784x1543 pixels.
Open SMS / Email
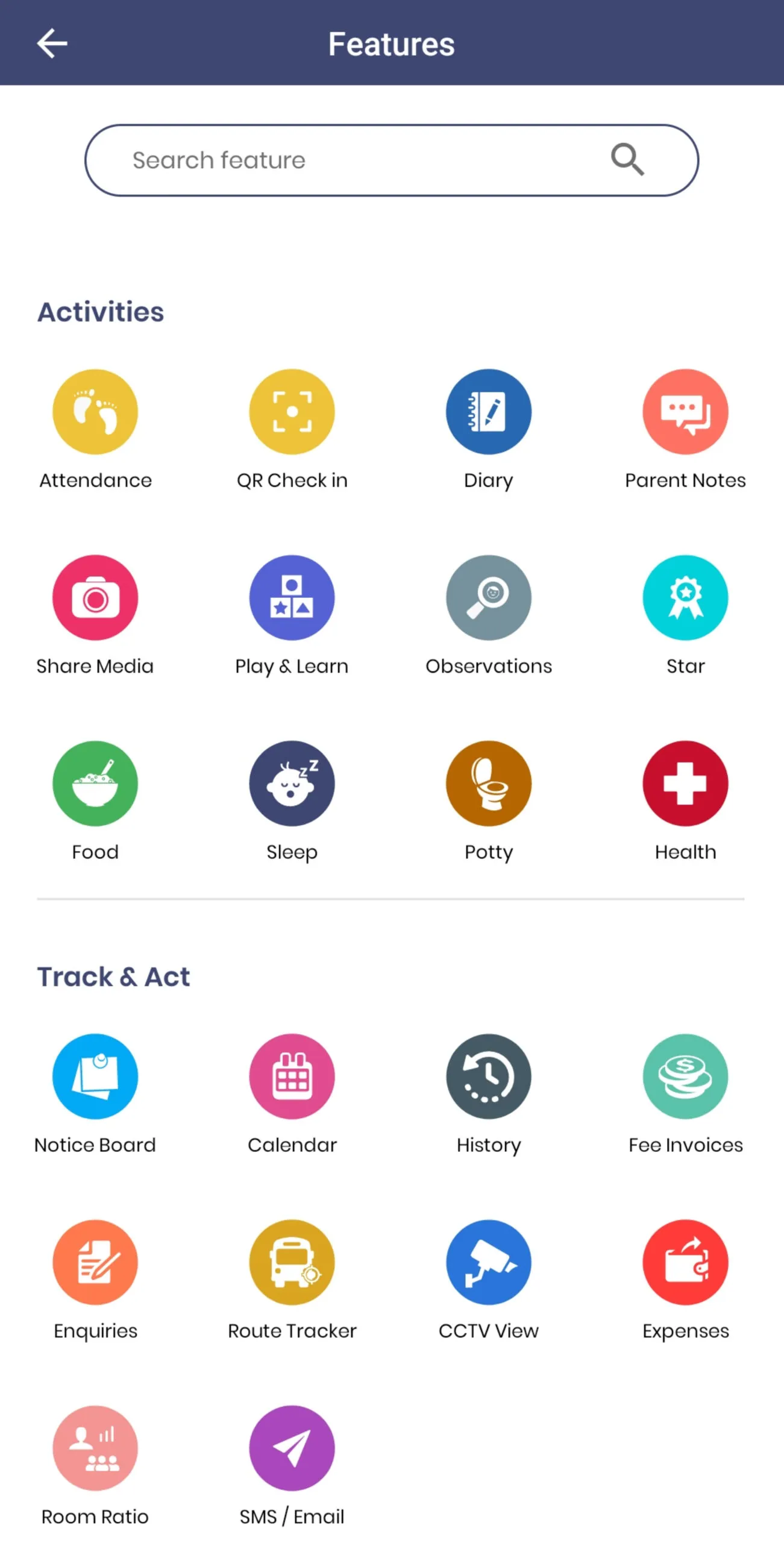(292, 1447)
